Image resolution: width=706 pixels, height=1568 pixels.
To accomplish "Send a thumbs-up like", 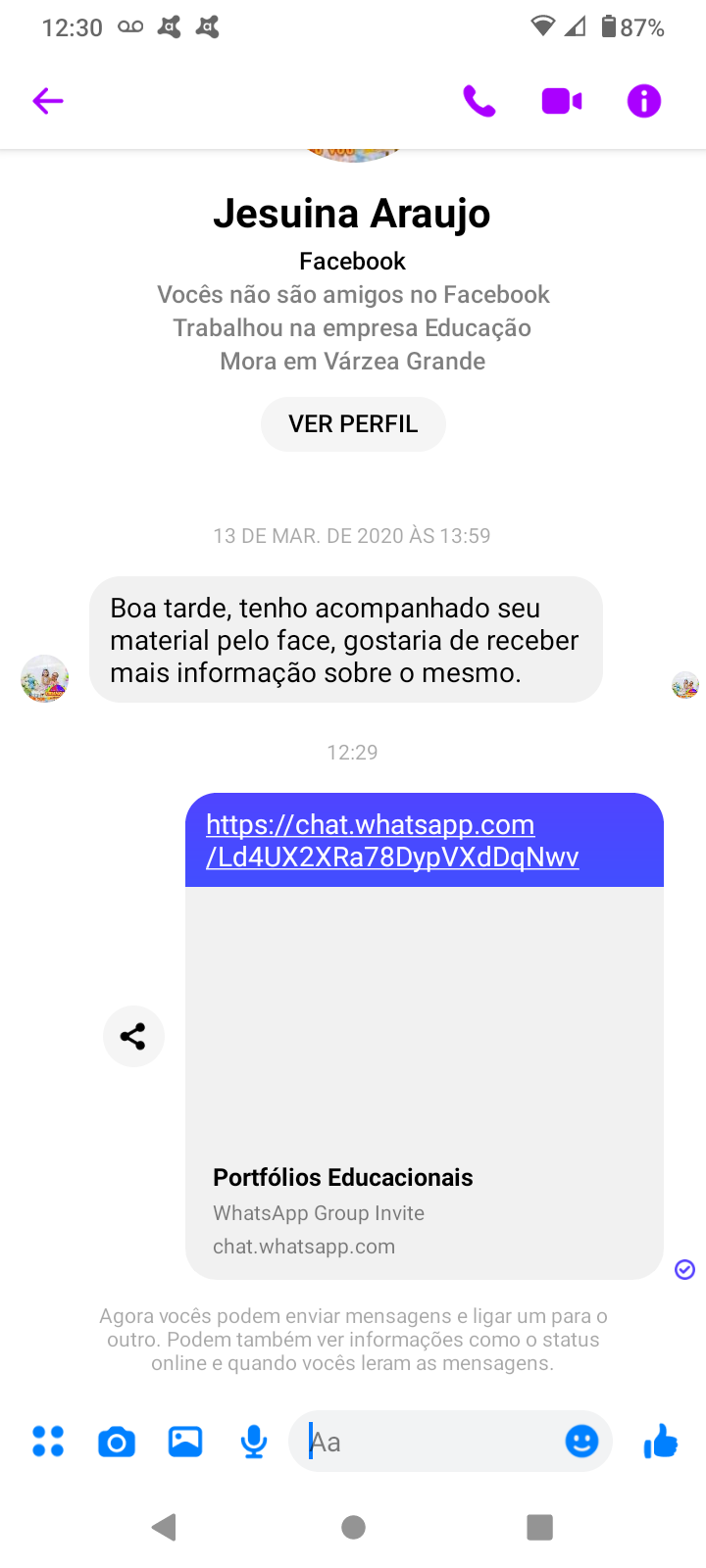I will click(x=661, y=1442).
